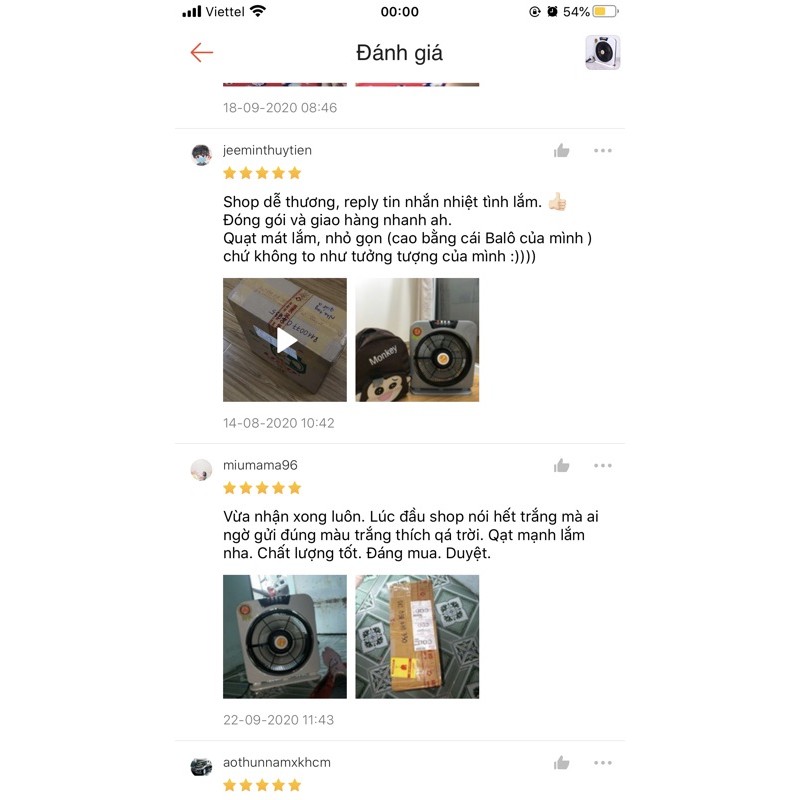Play the video in jeeminthuytien's review
800x800 pixels.
[285, 340]
